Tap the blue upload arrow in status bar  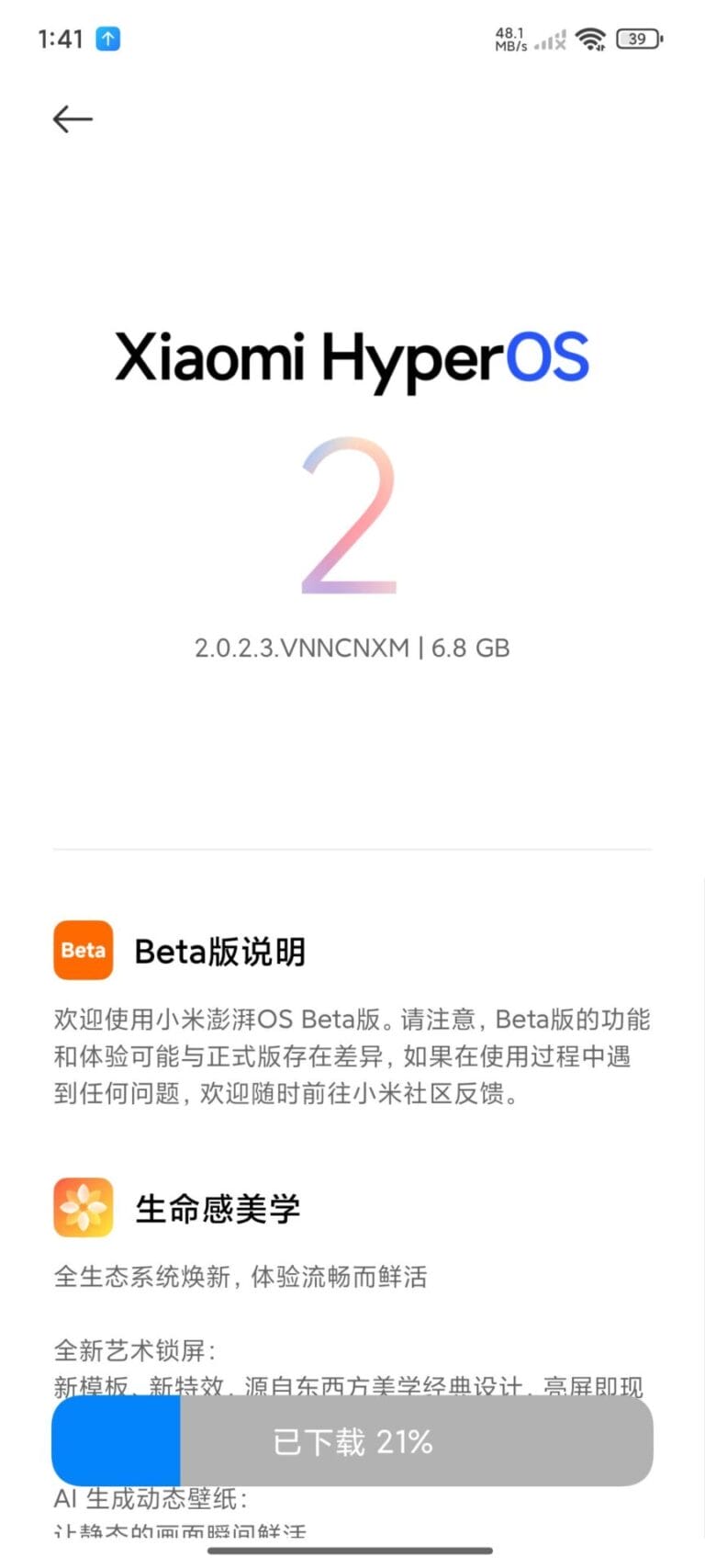tap(107, 39)
